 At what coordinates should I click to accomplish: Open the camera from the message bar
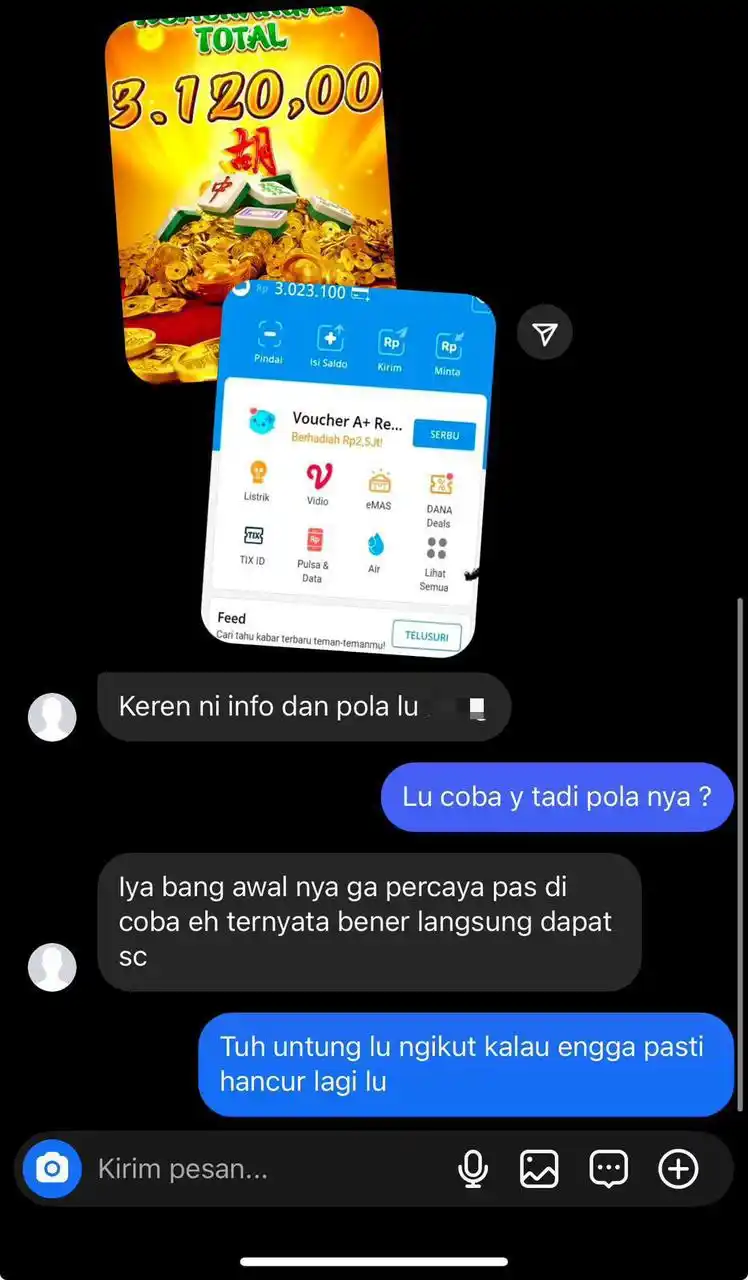(x=51, y=1168)
